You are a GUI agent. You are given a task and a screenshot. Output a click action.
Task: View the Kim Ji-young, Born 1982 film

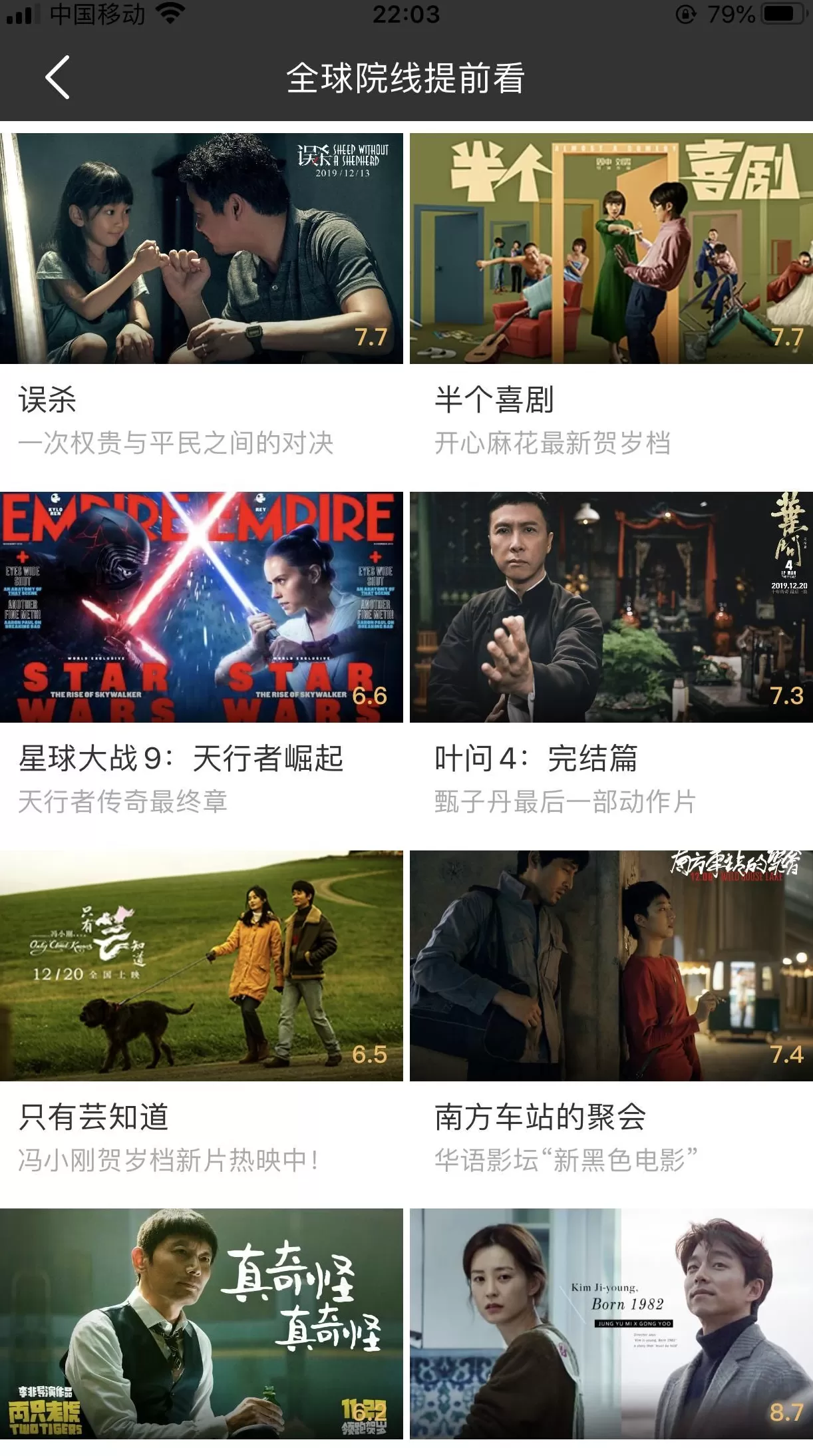(x=611, y=1324)
